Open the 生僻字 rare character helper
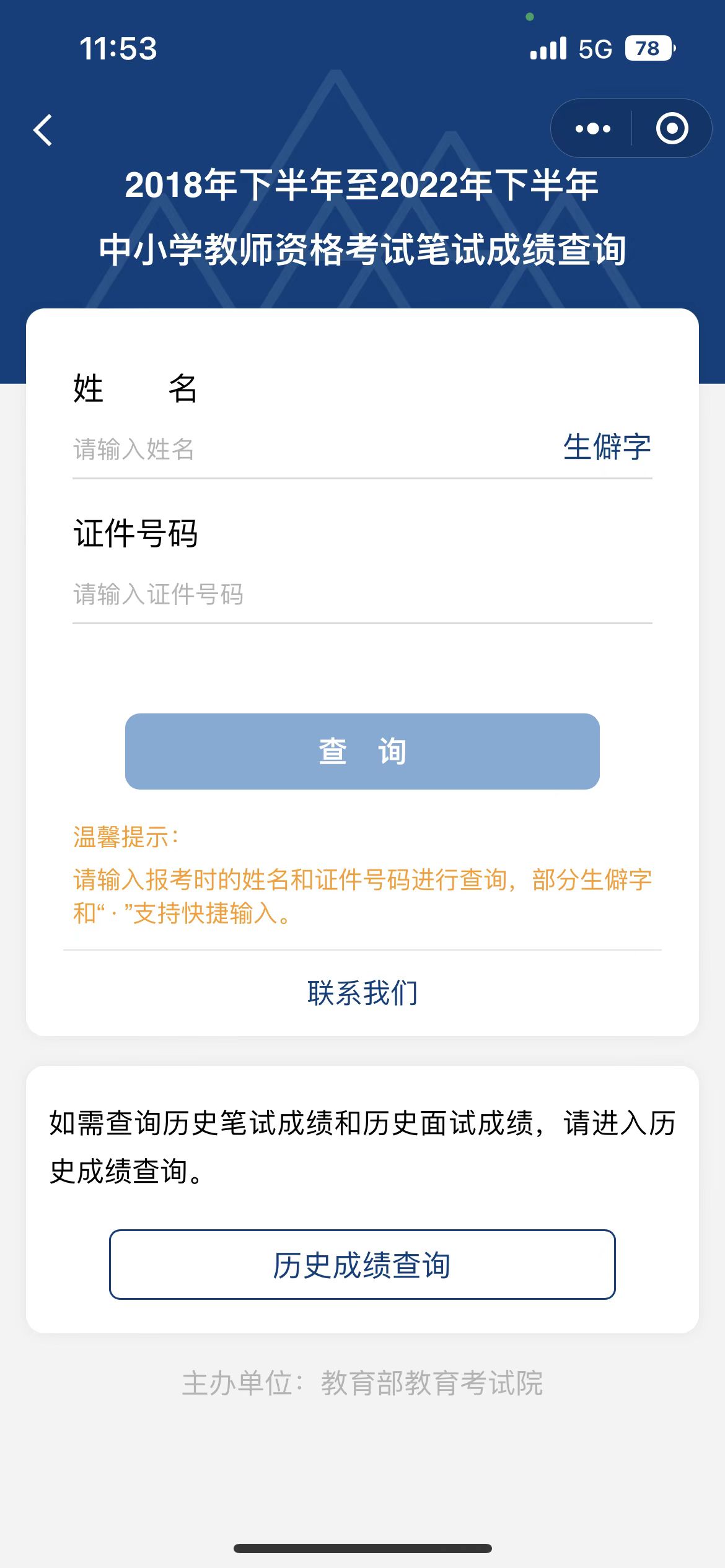The width and height of the screenshot is (725, 1568). click(607, 447)
